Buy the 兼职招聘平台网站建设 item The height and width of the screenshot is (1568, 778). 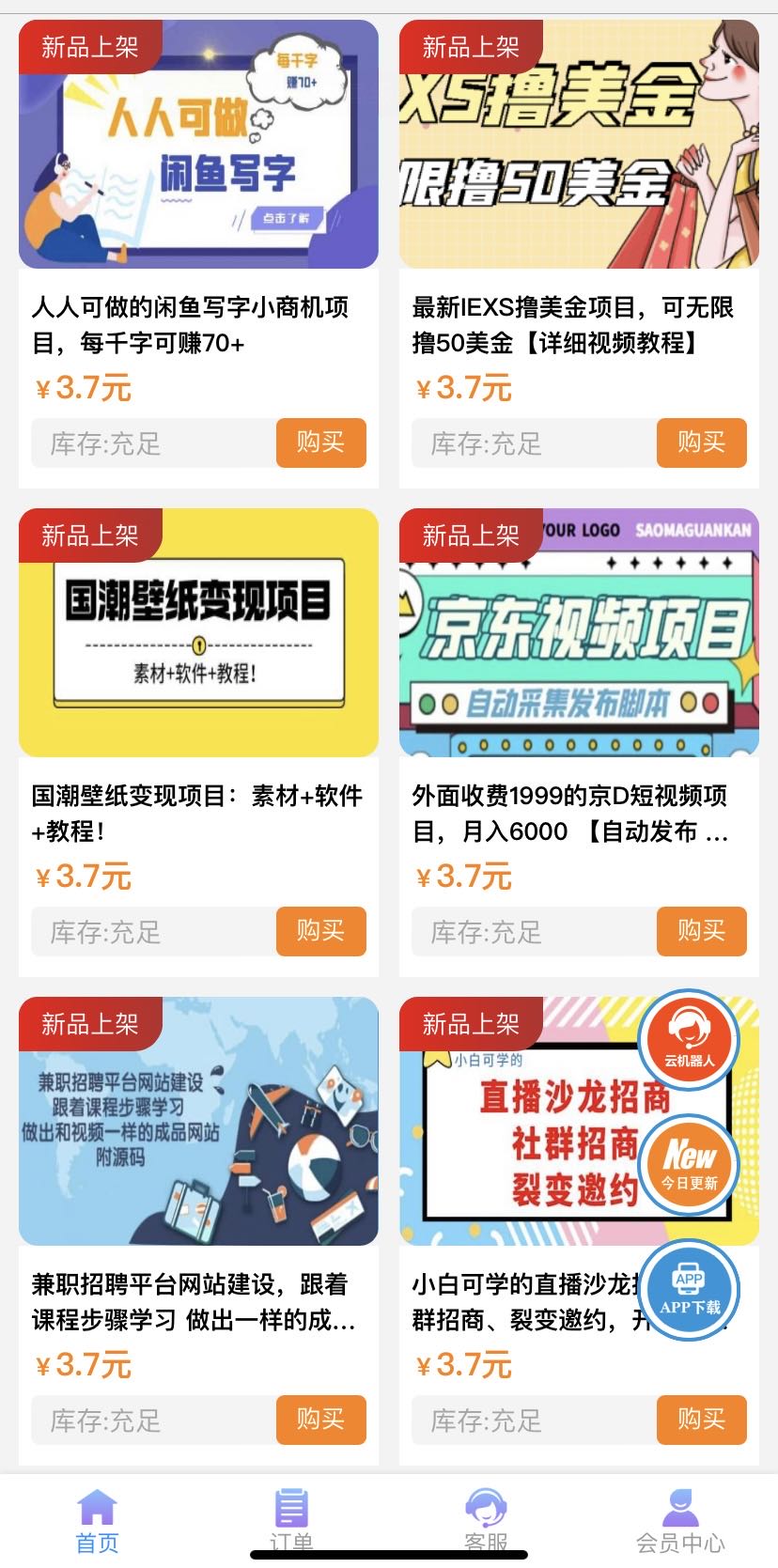[x=320, y=1420]
